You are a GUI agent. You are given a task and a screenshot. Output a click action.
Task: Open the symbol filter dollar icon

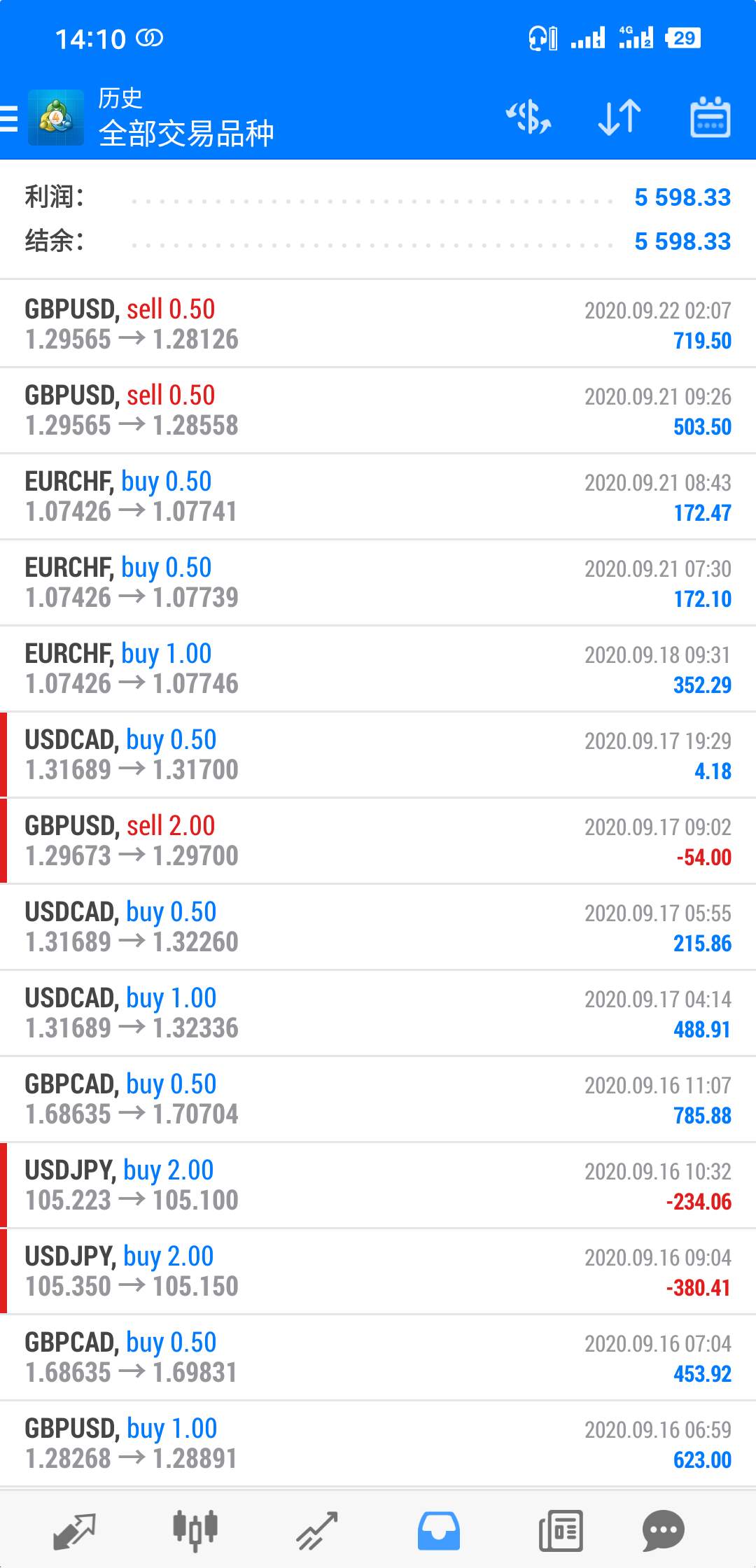click(528, 117)
